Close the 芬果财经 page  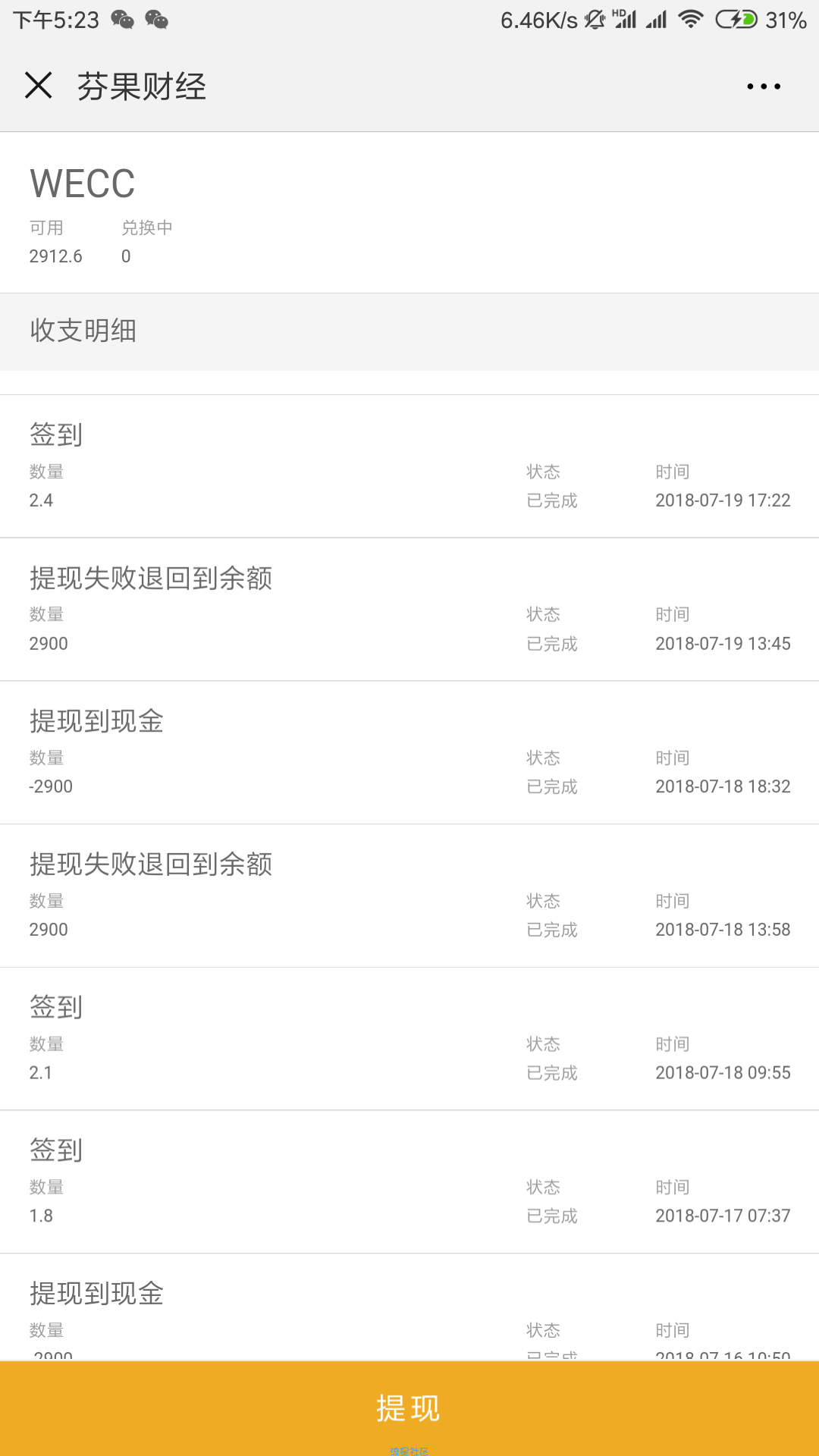[x=39, y=86]
